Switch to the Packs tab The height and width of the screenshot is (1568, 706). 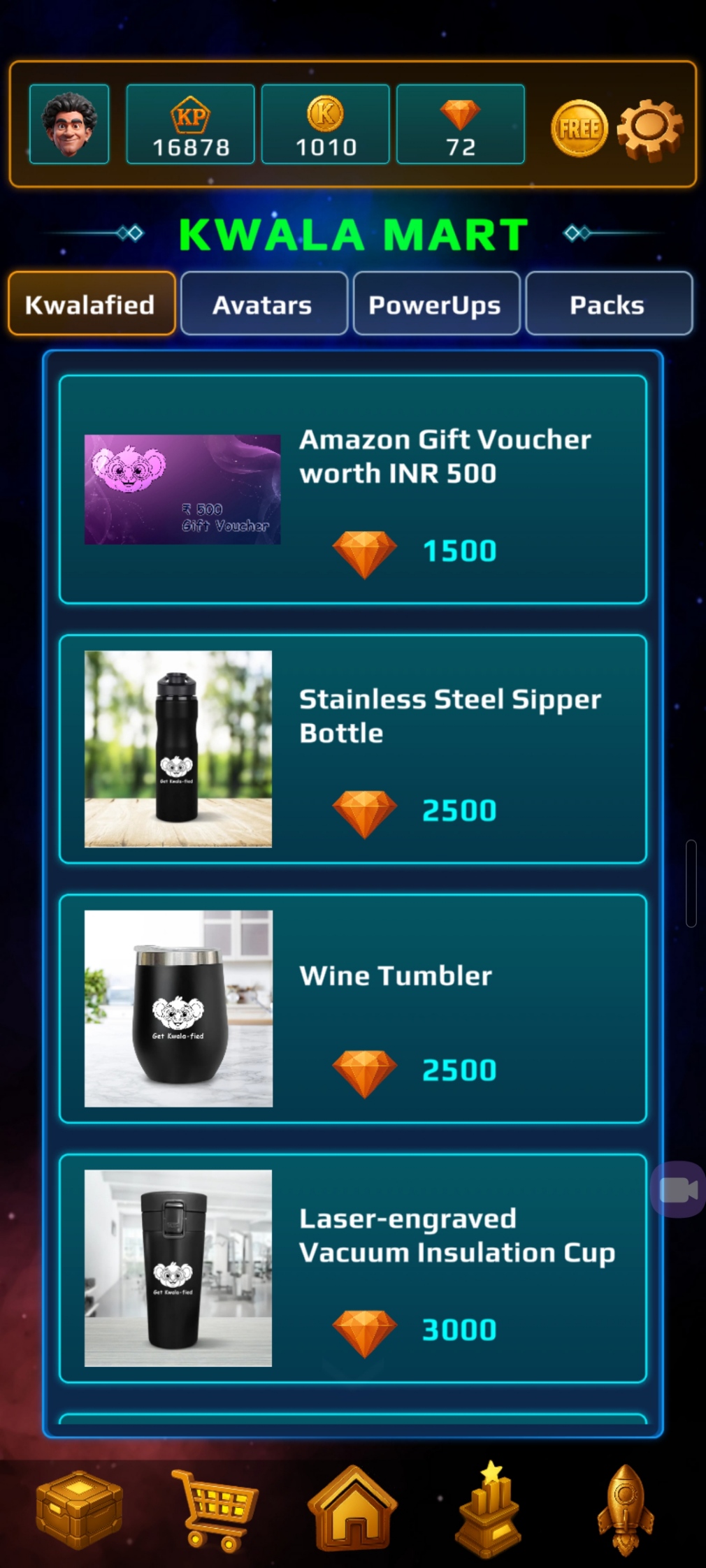point(607,305)
